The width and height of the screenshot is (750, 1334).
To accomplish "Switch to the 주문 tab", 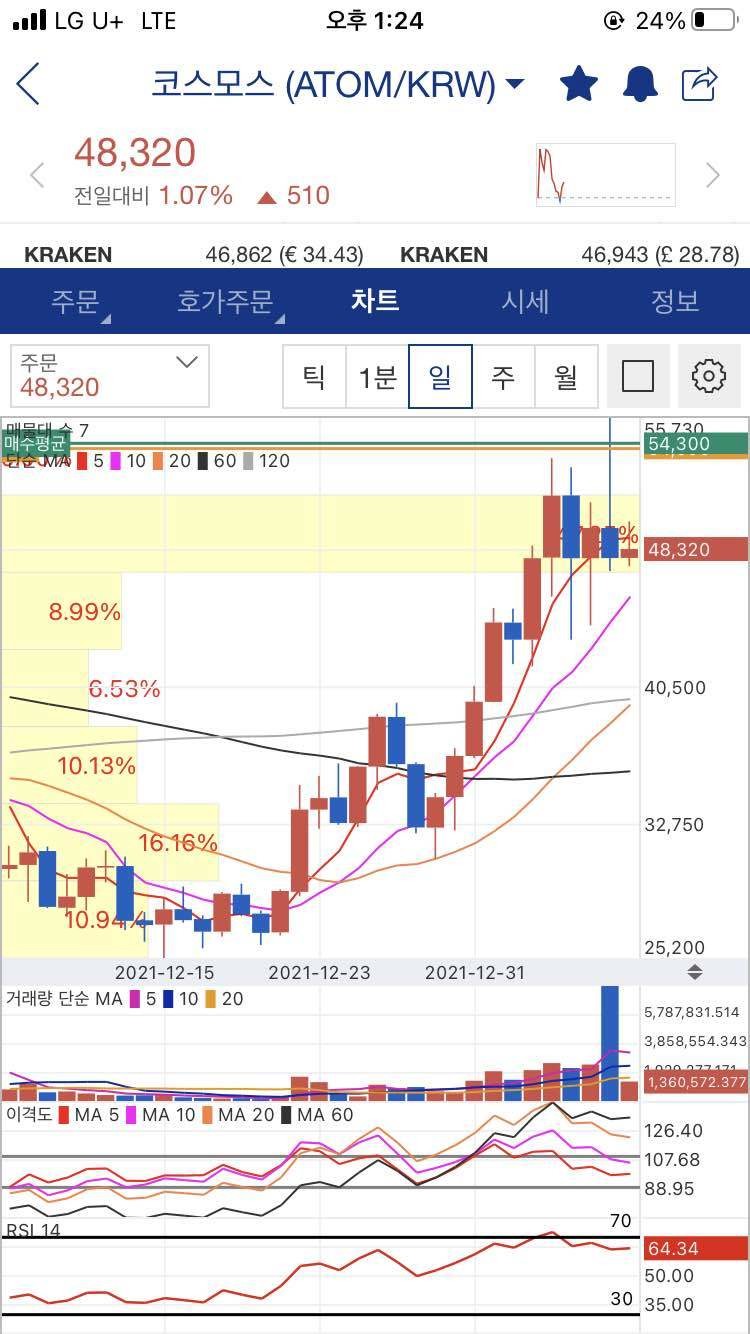I will pyautogui.click(x=76, y=301).
